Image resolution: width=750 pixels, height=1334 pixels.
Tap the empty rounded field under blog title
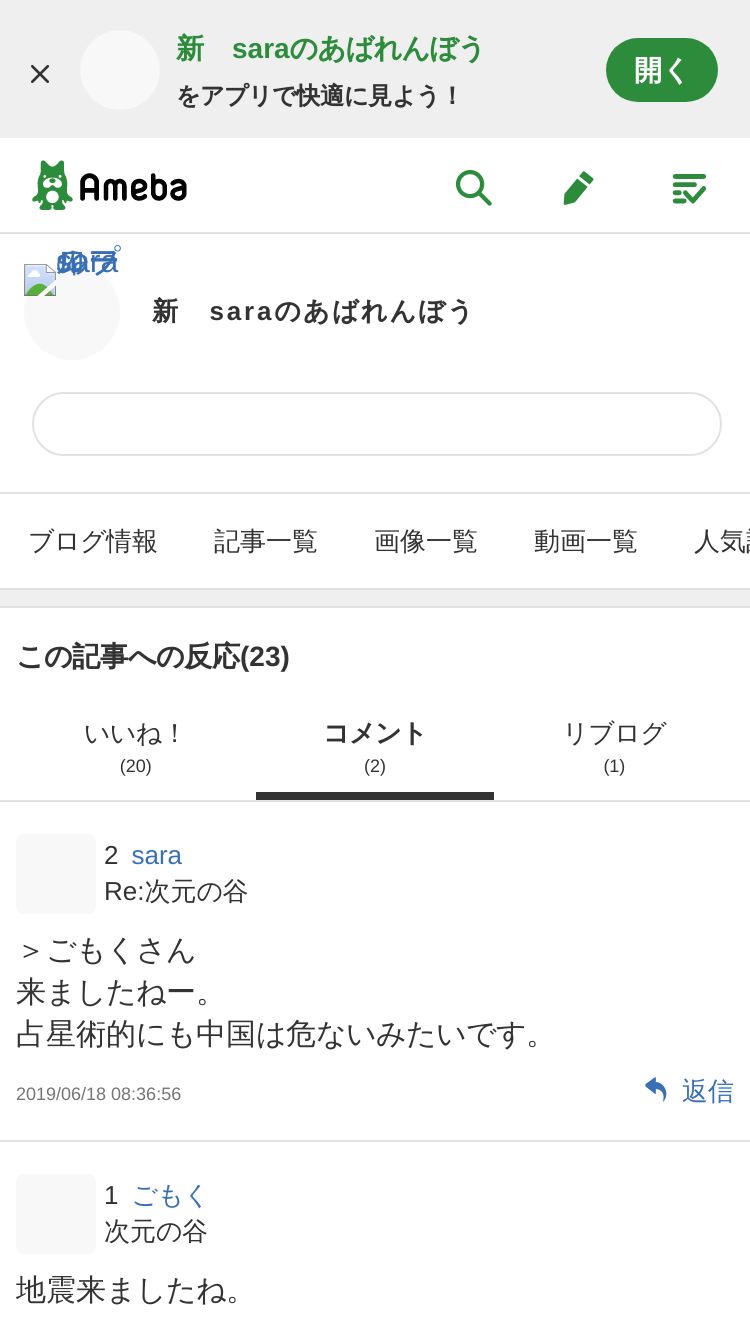(376, 424)
